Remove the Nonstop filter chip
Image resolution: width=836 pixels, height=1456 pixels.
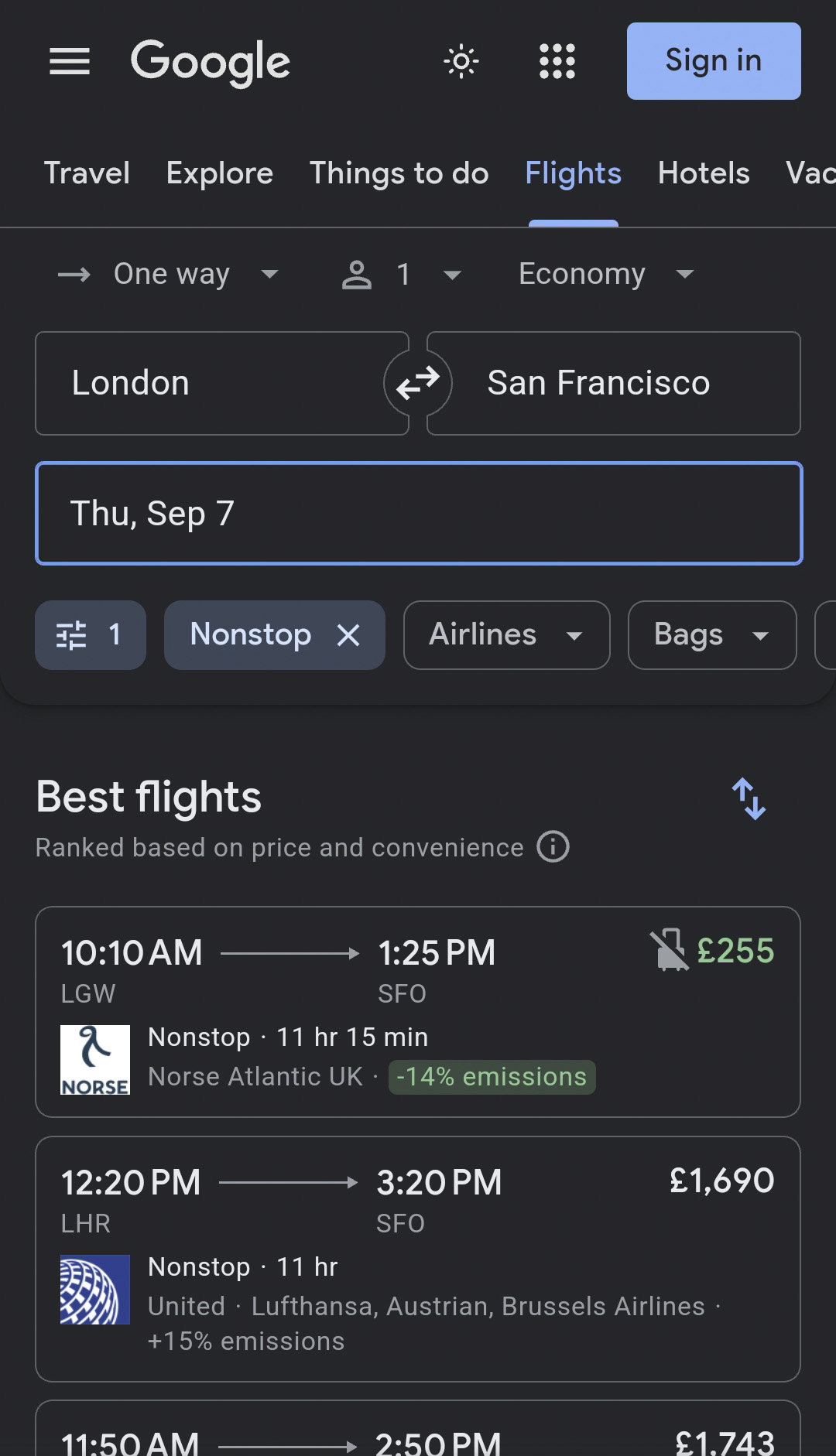click(349, 635)
